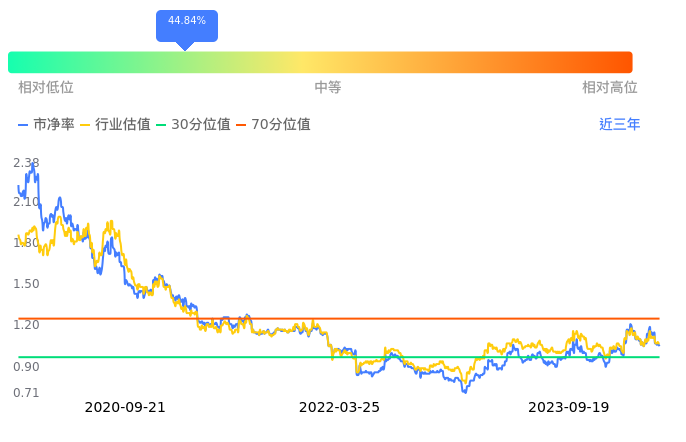Toggle the 70分位值 legend item

(273, 125)
